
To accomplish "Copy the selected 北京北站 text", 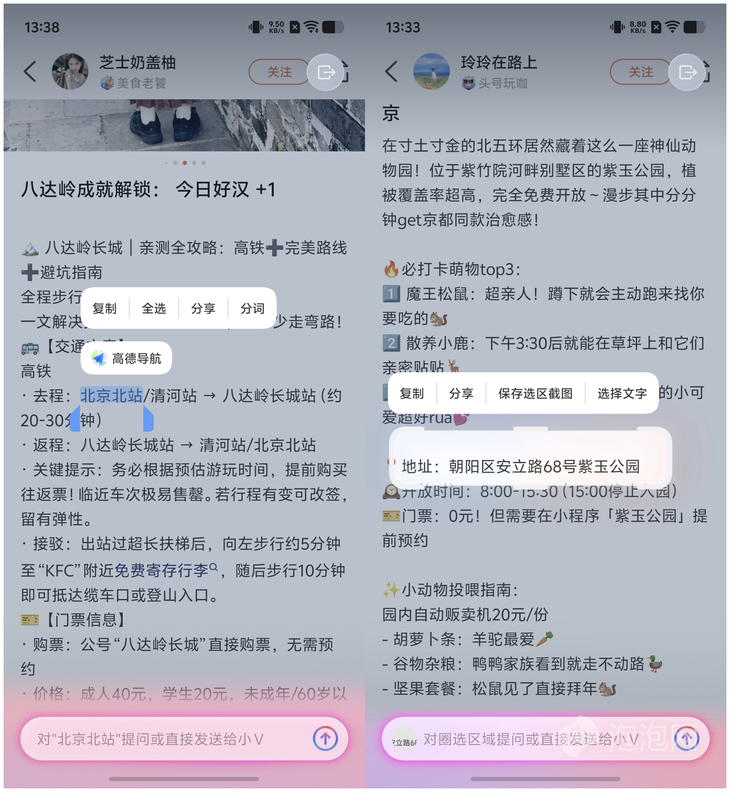I will tap(104, 308).
